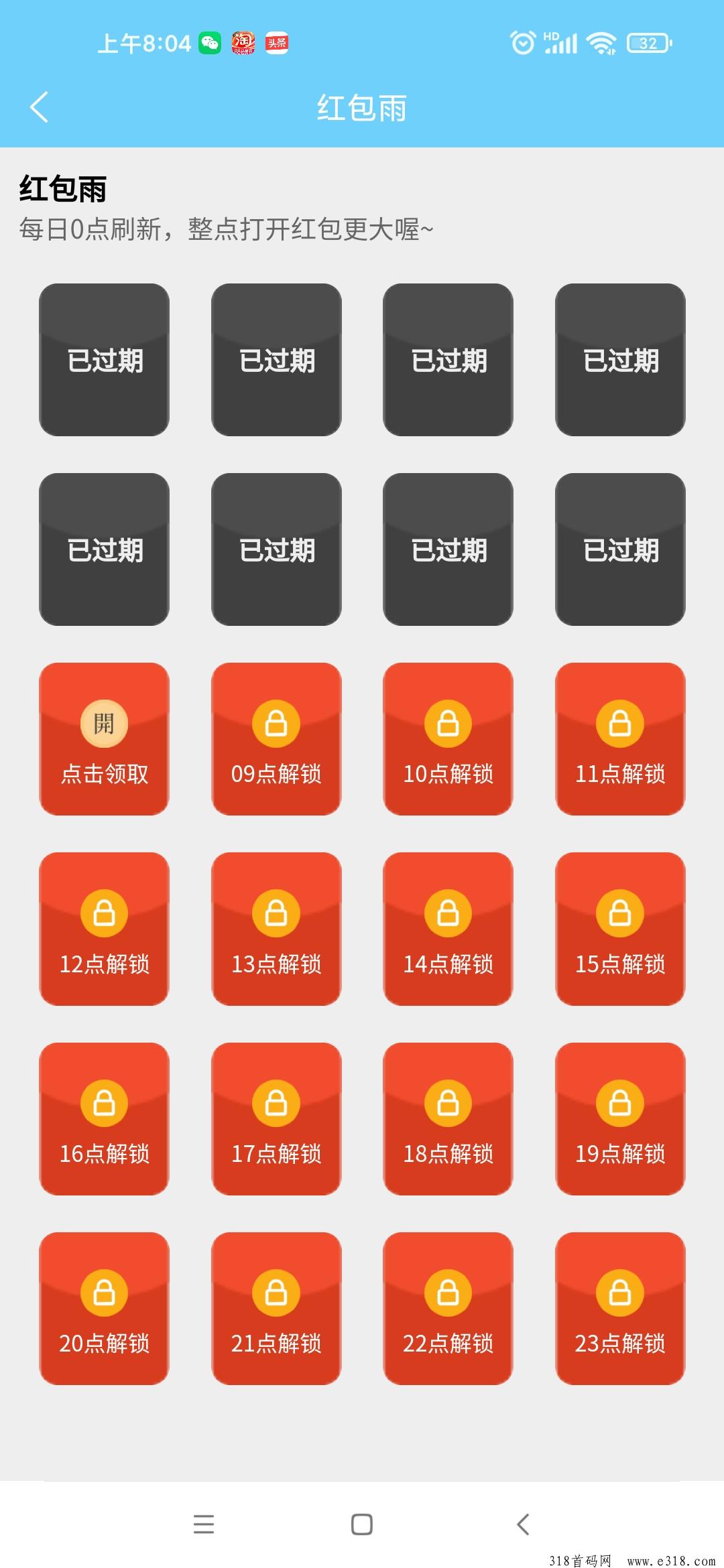724x1568 pixels.
Task: Tap the 17点解锁 red packet
Action: pyautogui.click(x=276, y=1119)
